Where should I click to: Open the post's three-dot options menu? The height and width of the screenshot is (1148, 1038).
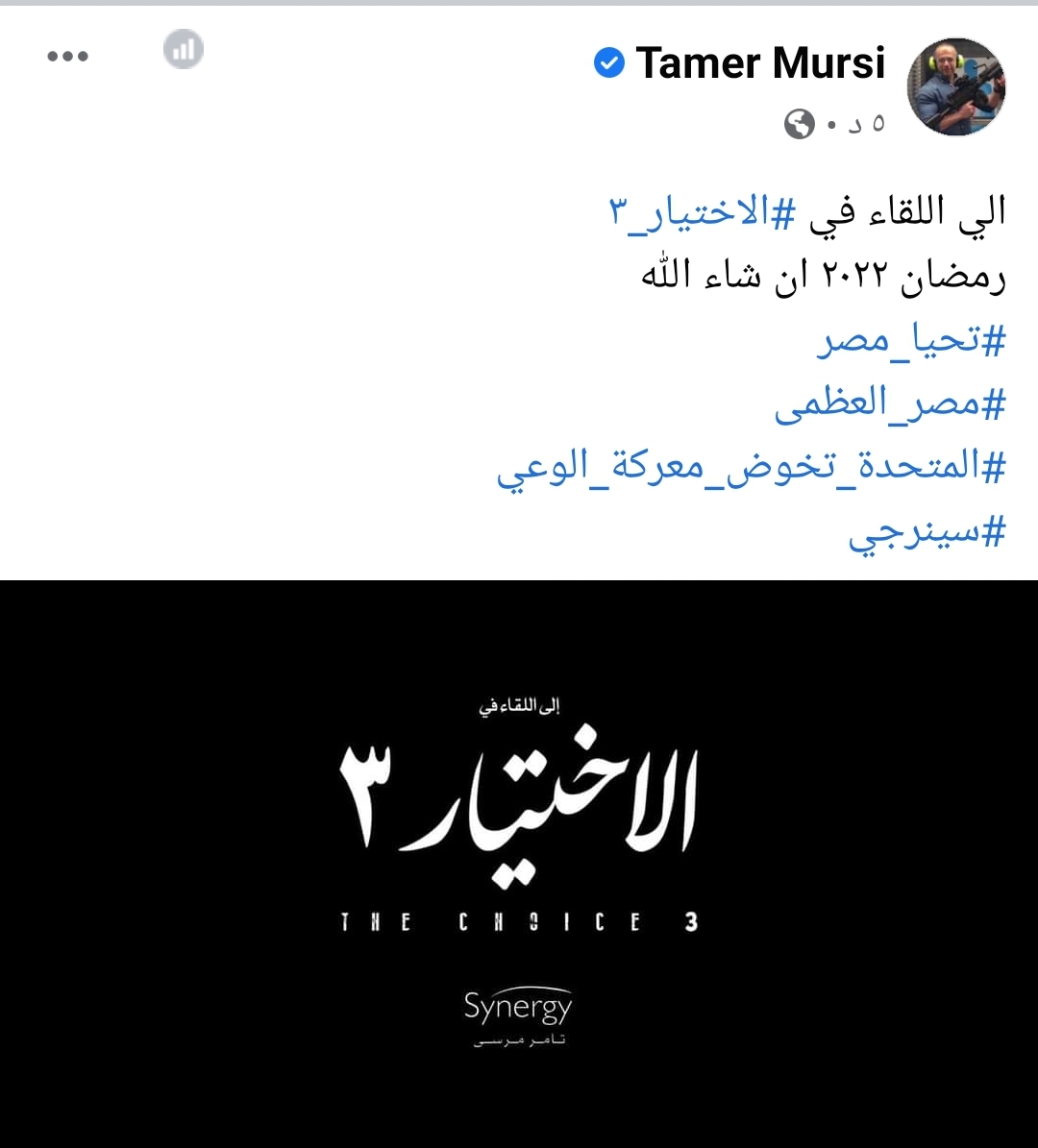(67, 56)
